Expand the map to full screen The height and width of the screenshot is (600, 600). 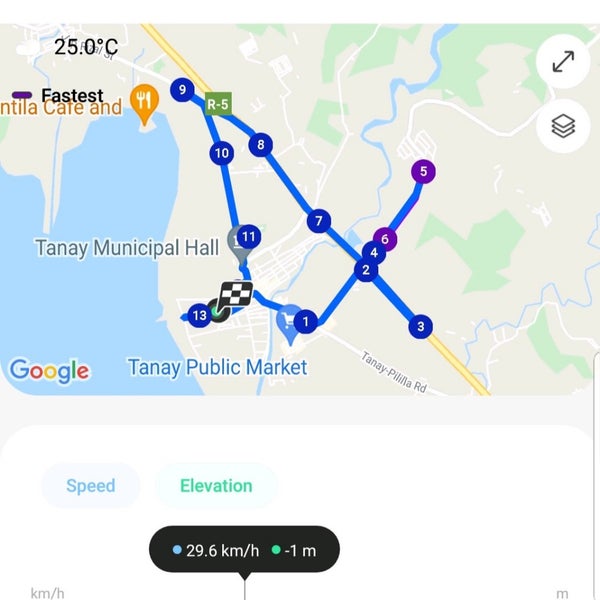tap(563, 62)
